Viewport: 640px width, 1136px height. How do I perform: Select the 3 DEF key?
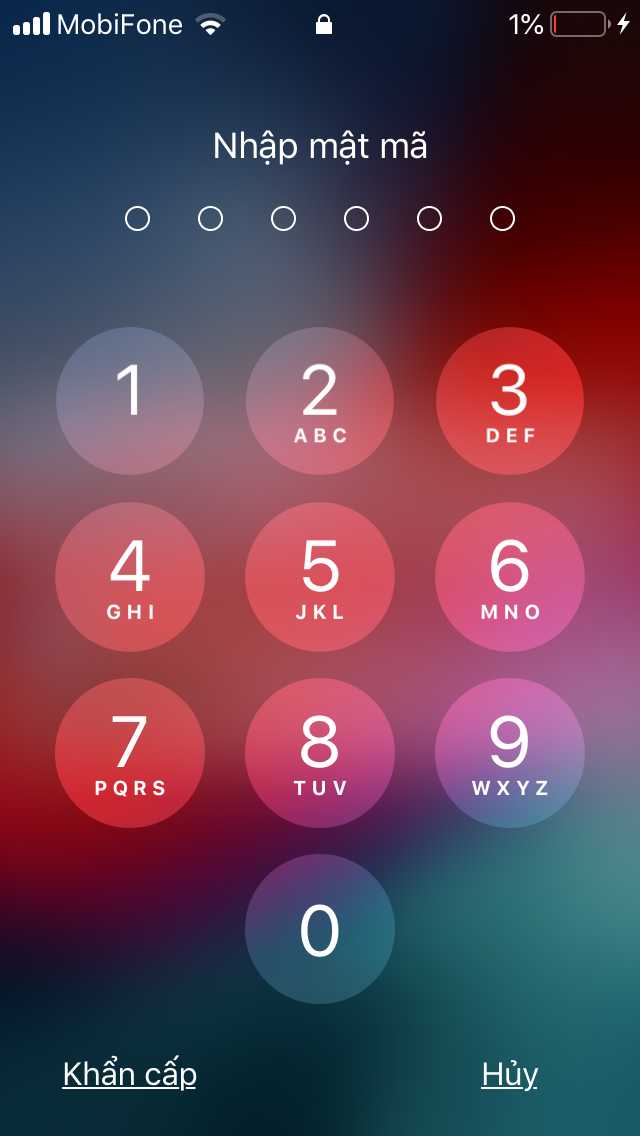(510, 401)
